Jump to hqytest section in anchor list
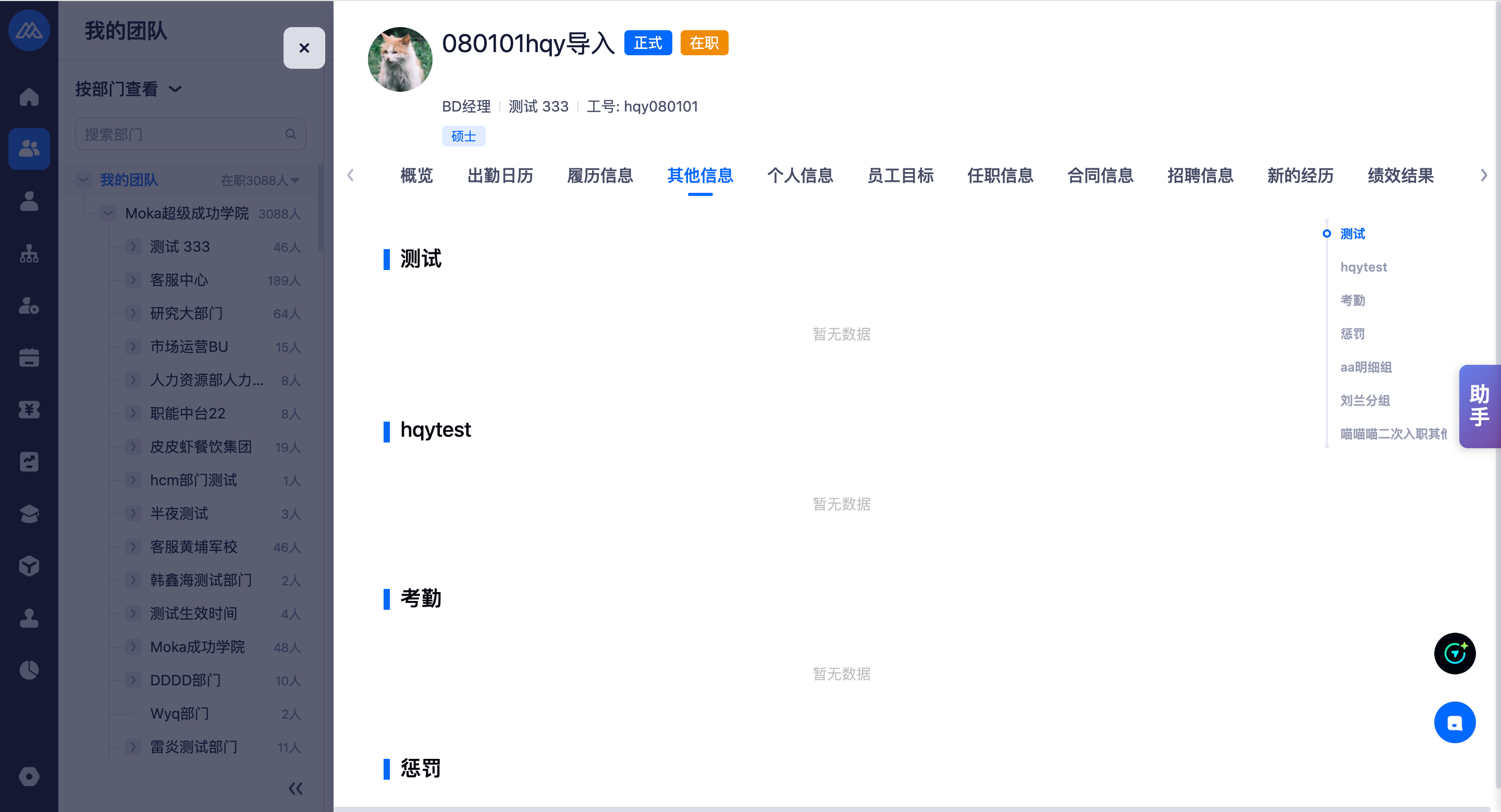Image resolution: width=1501 pixels, height=812 pixels. (1363, 267)
